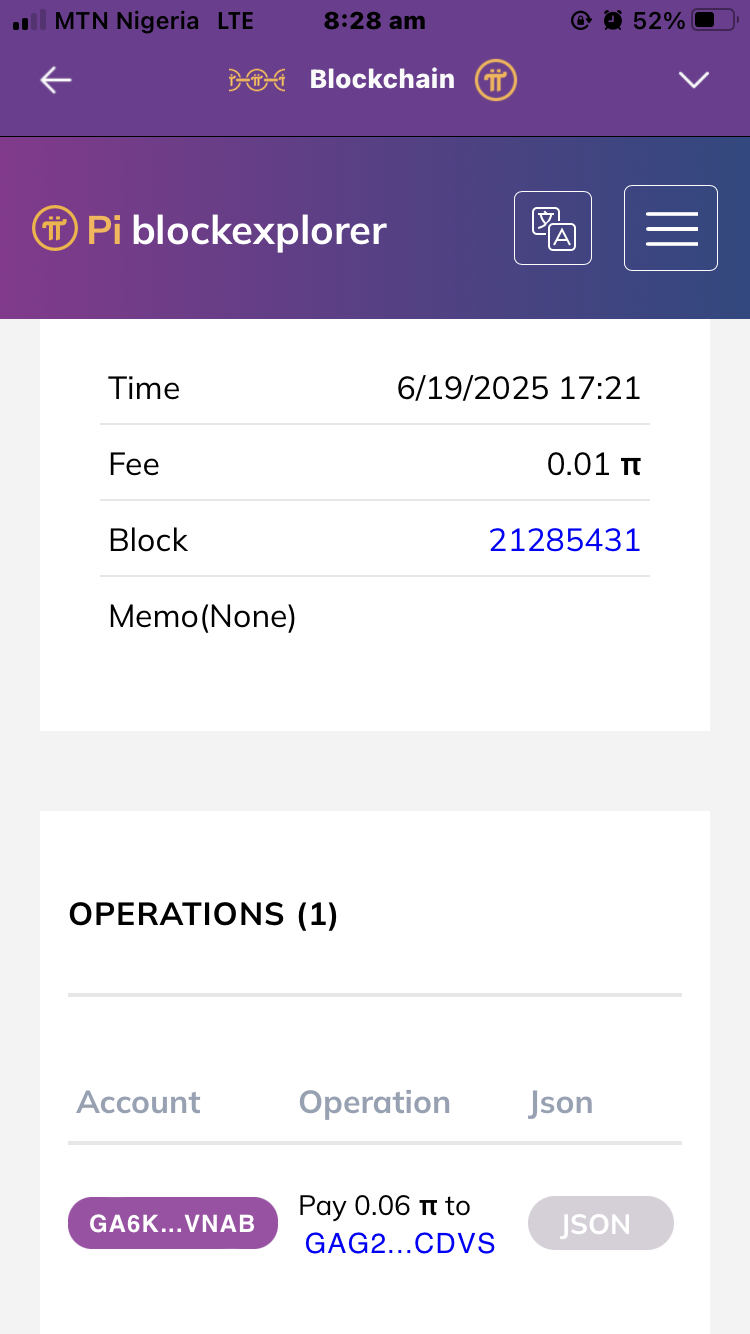Open the hamburger menu
750x1334 pixels.
[671, 228]
